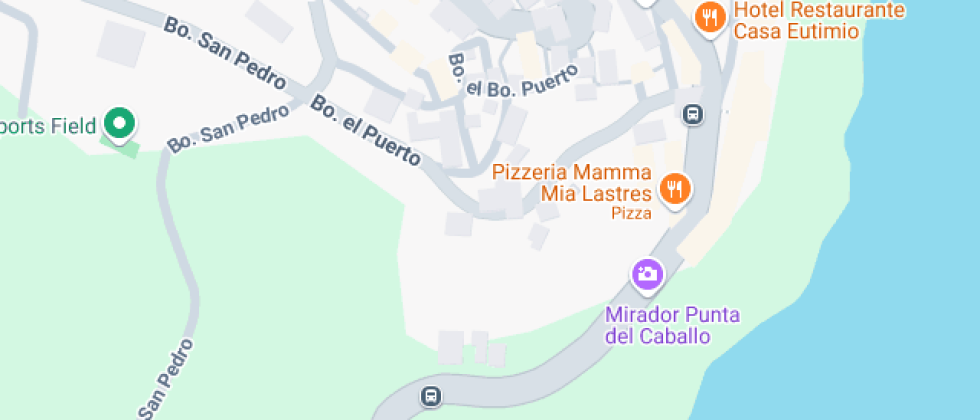
Task: Select the Pizzeria Mamma Mia Lastres pin
Action: pos(674,189)
